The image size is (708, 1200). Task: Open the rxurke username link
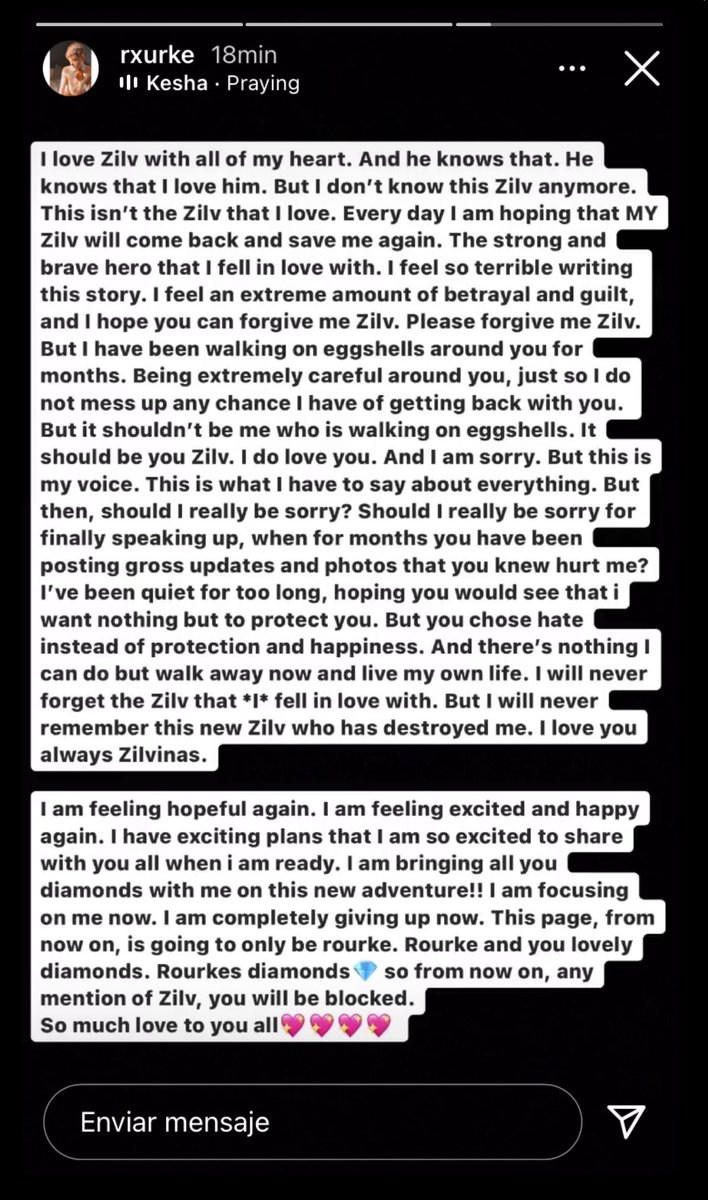(156, 55)
